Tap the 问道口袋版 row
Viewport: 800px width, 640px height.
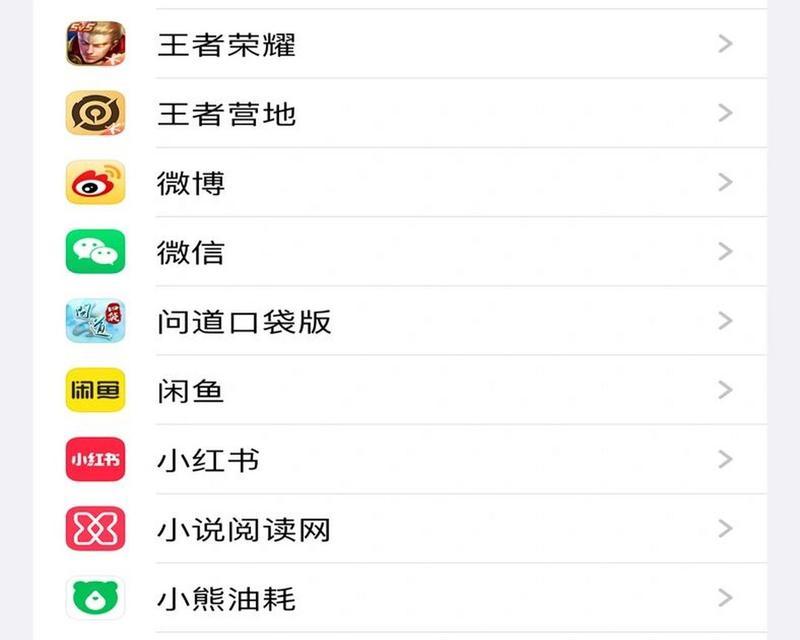[400, 321]
